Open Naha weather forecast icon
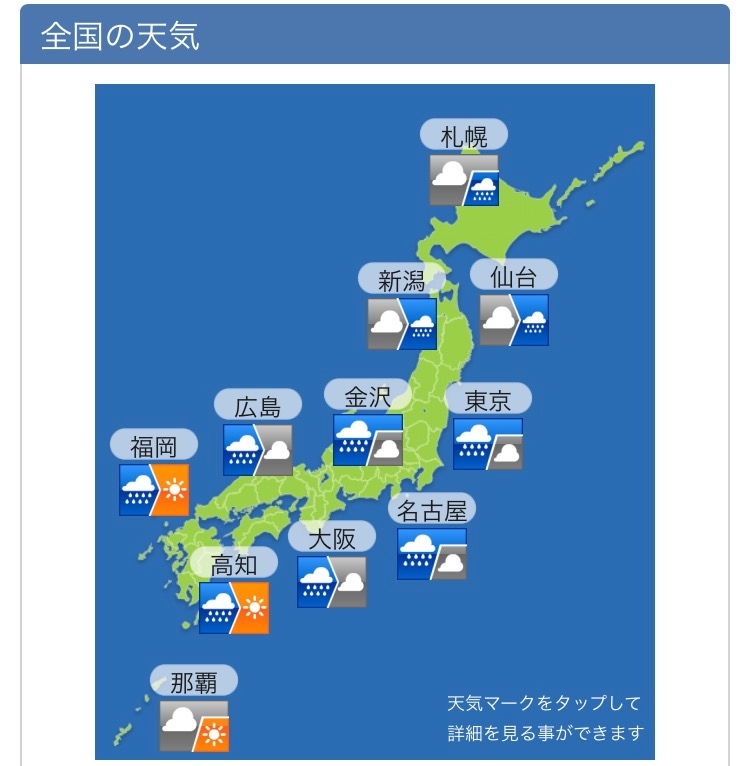Screen dimensions: 750x766 pyautogui.click(x=194, y=726)
